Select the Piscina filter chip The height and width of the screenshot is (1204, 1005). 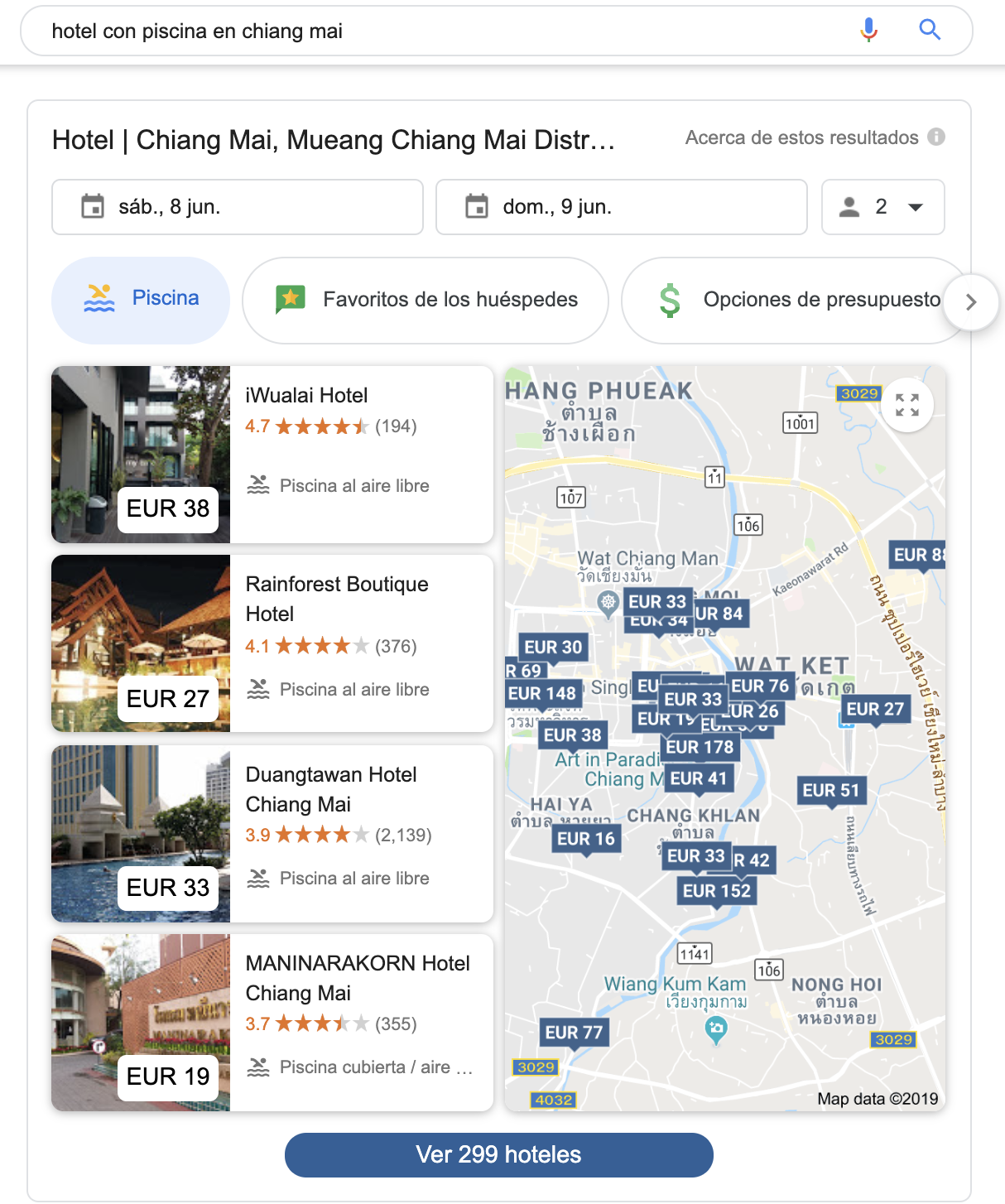(141, 300)
